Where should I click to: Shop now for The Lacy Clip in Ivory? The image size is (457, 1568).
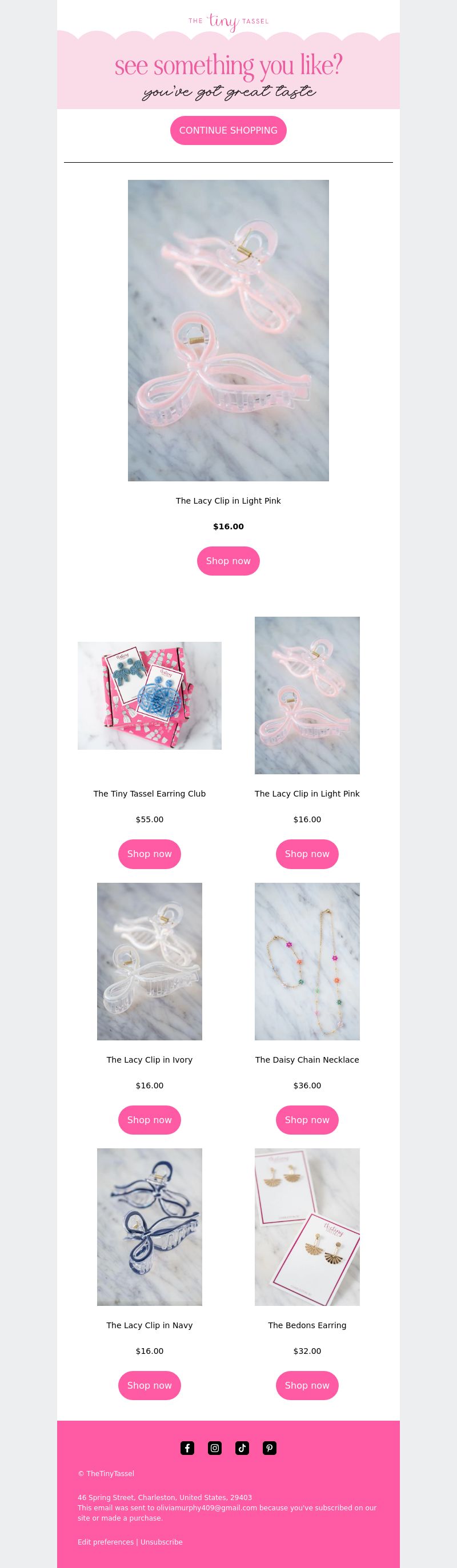(149, 1119)
